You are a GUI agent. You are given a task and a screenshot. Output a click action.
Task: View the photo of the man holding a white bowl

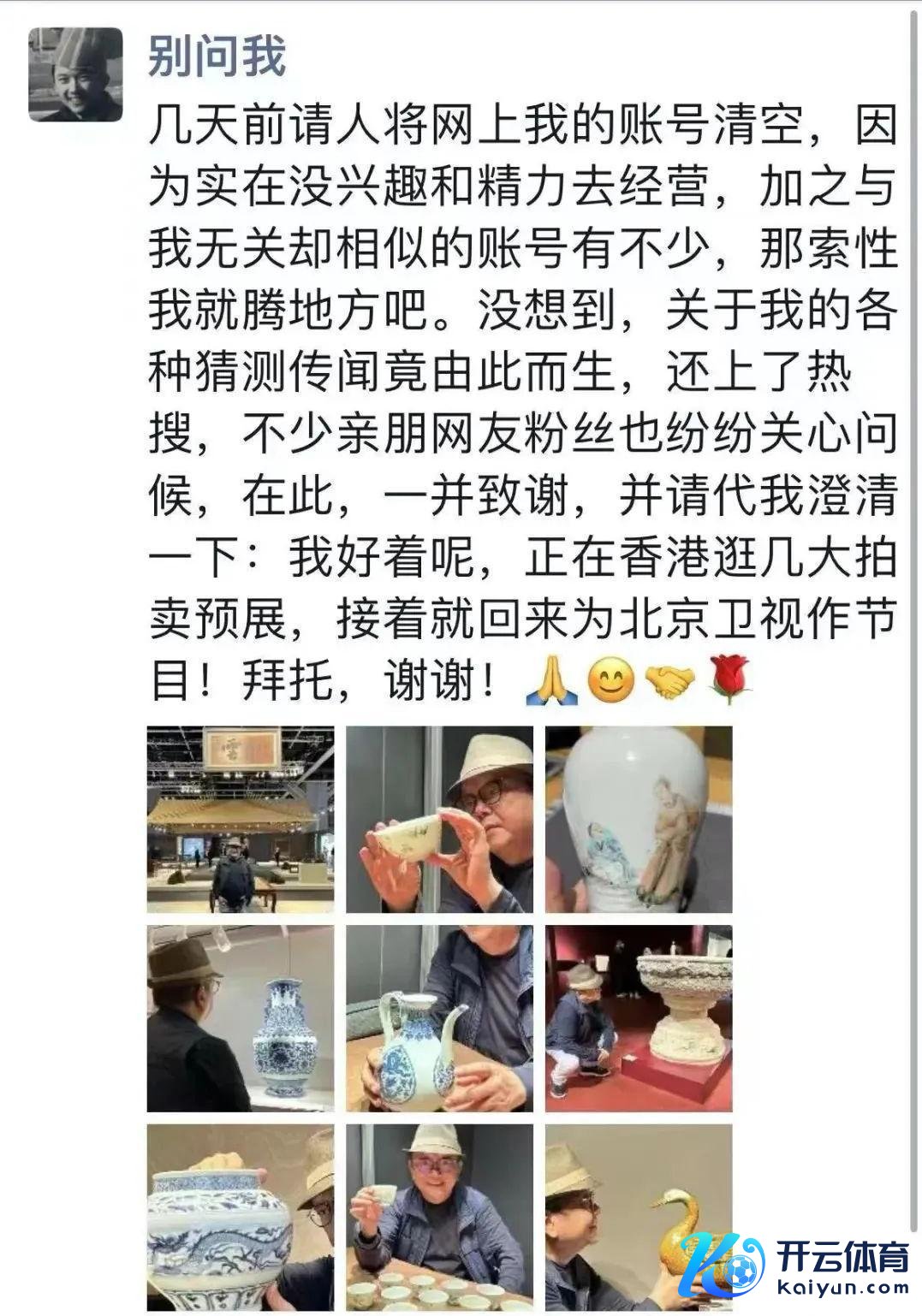click(x=439, y=819)
